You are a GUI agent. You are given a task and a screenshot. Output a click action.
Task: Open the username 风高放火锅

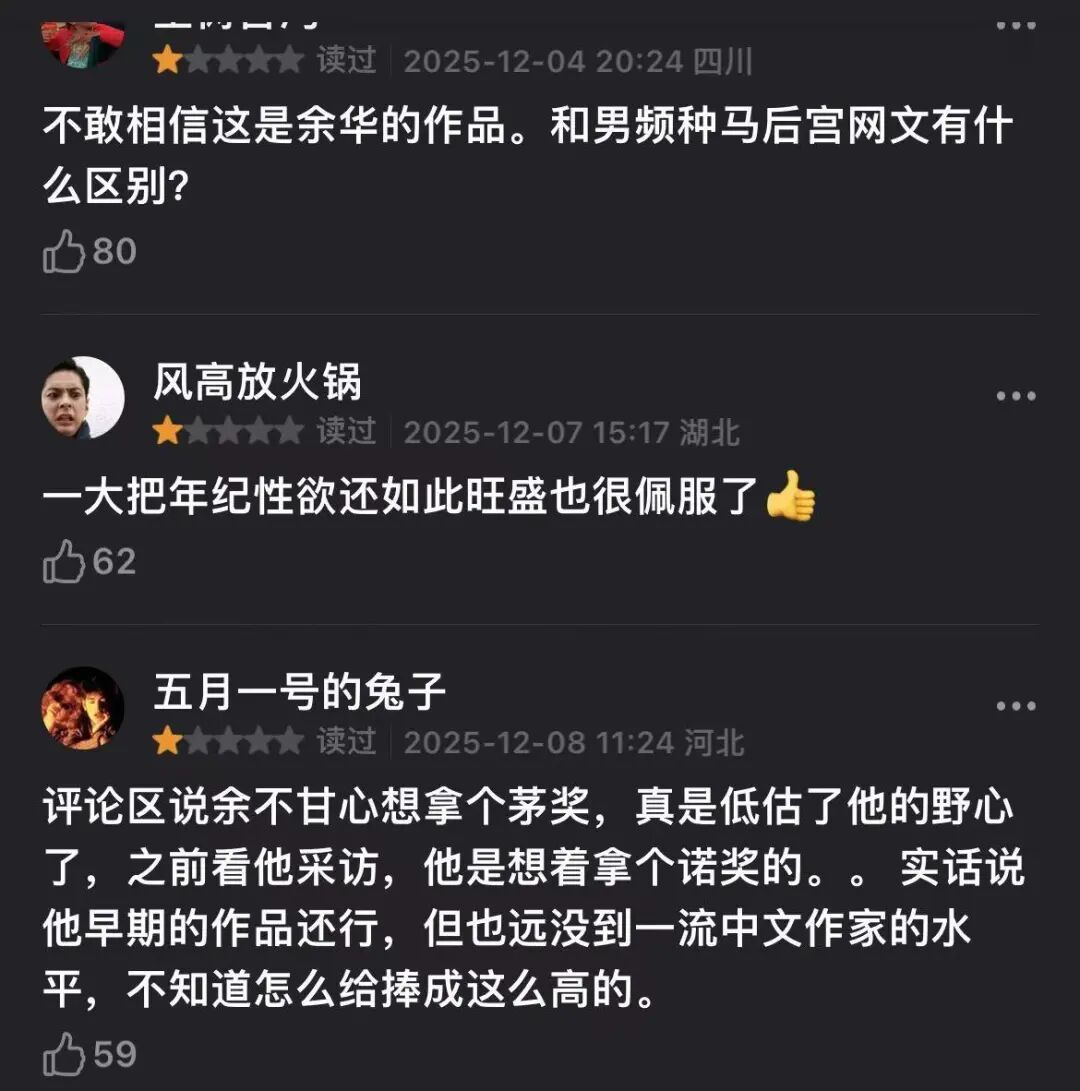click(x=257, y=382)
